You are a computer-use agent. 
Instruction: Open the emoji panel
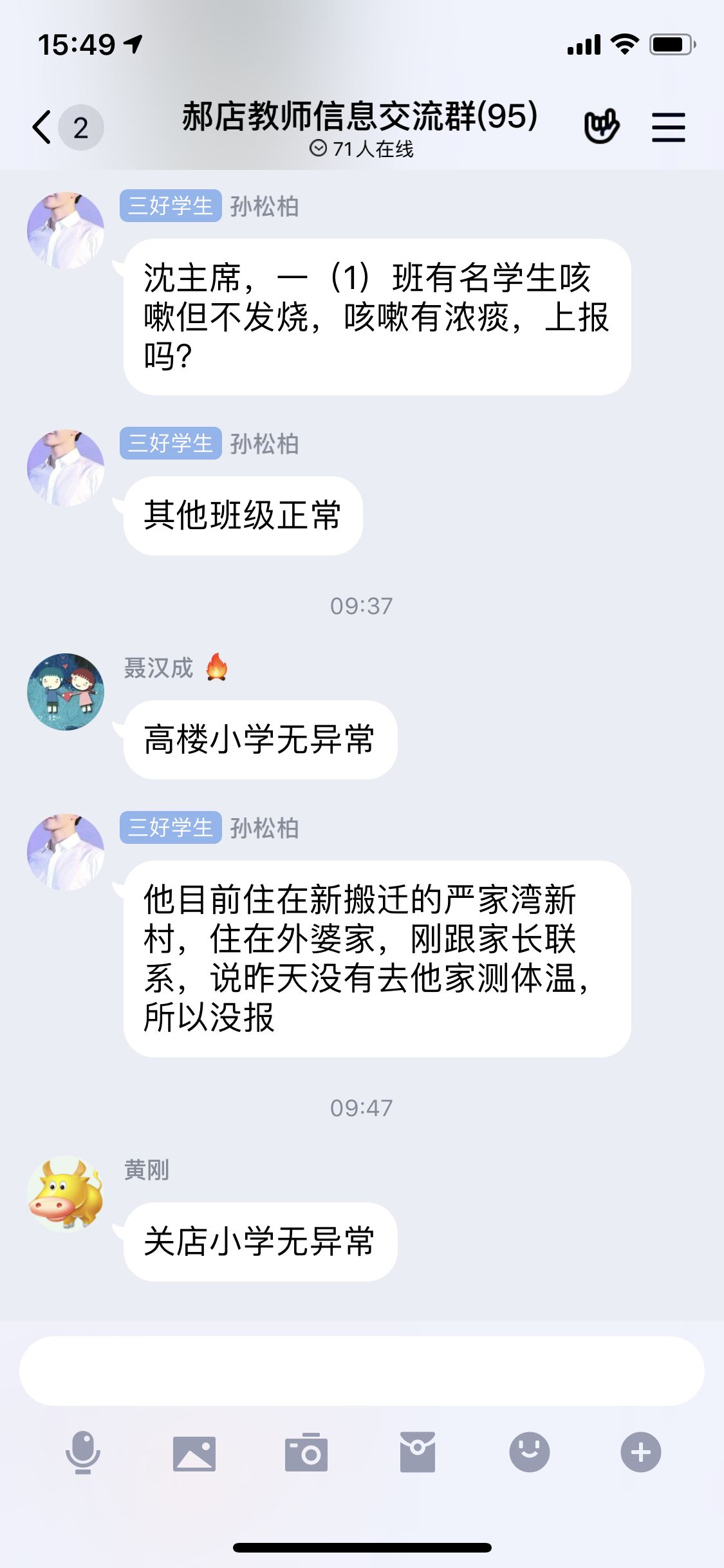[x=529, y=1453]
